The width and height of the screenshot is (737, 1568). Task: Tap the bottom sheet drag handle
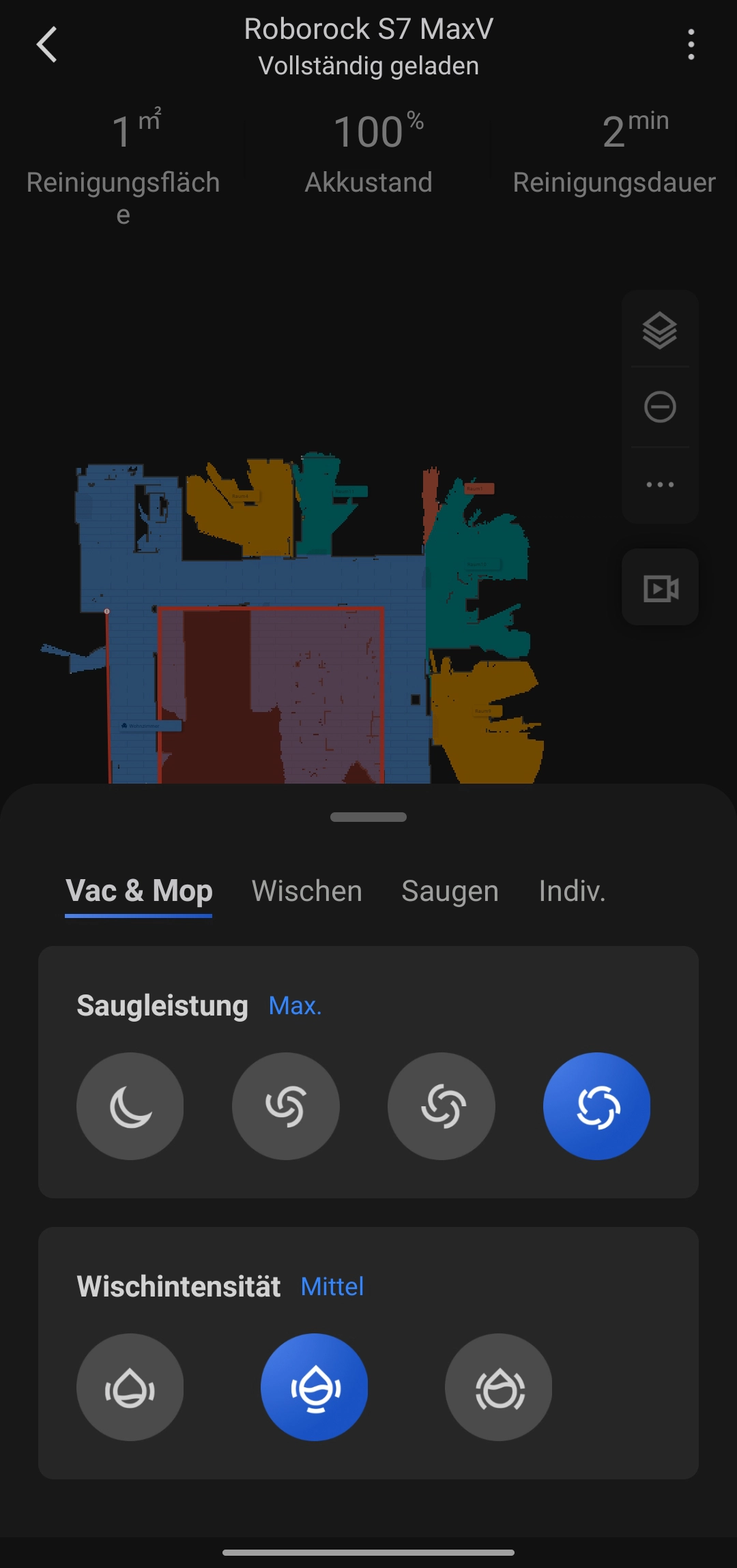[x=369, y=817]
